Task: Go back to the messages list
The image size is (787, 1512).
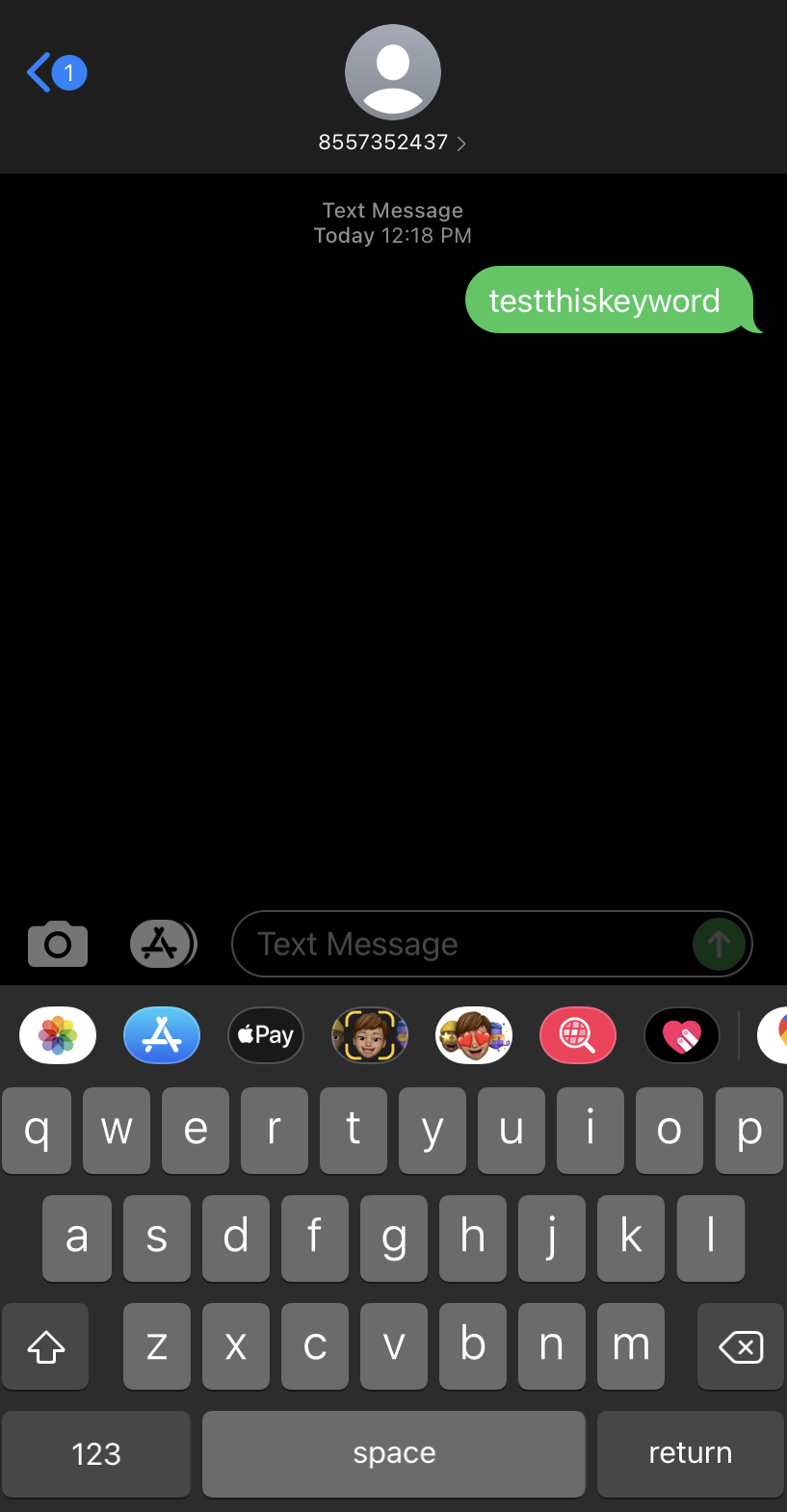Action: point(56,73)
